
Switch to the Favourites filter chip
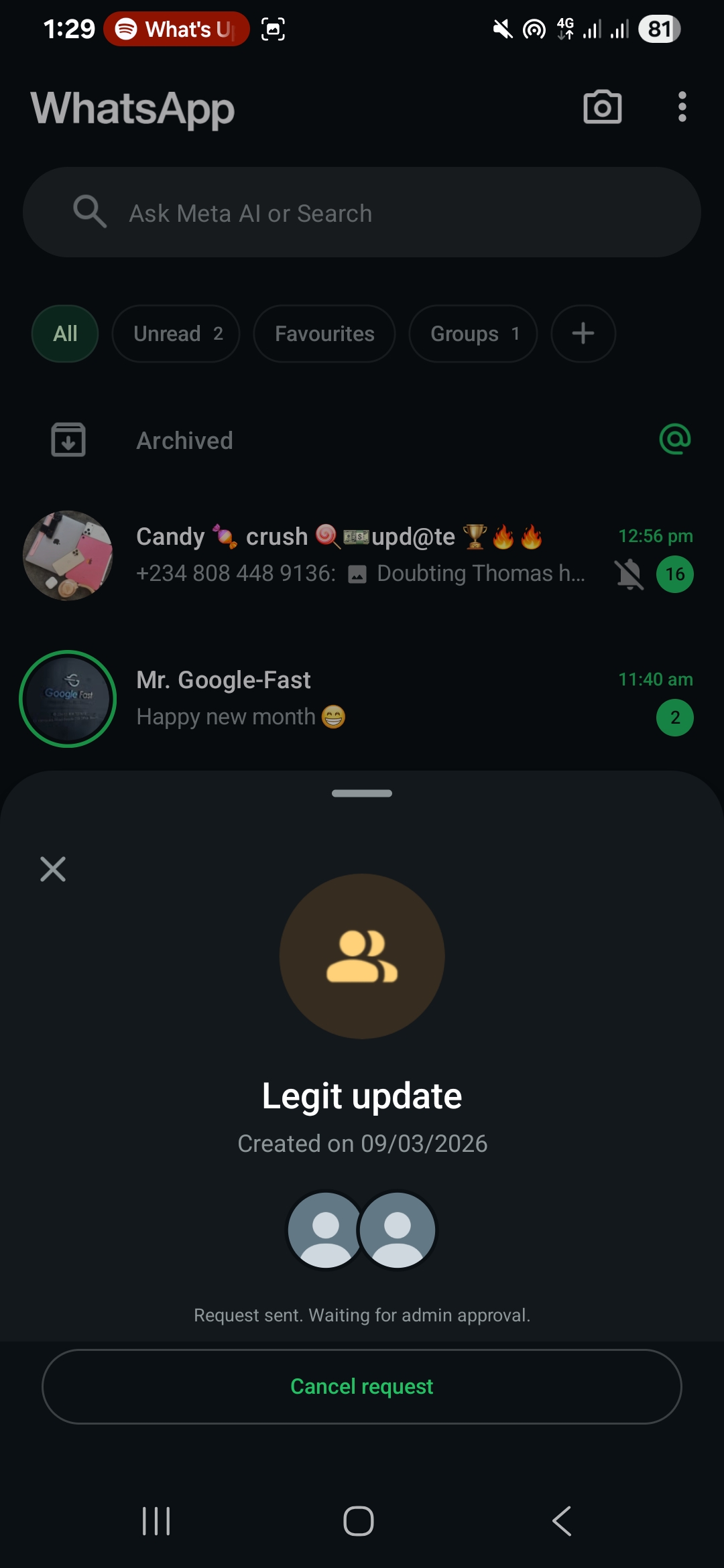point(324,334)
